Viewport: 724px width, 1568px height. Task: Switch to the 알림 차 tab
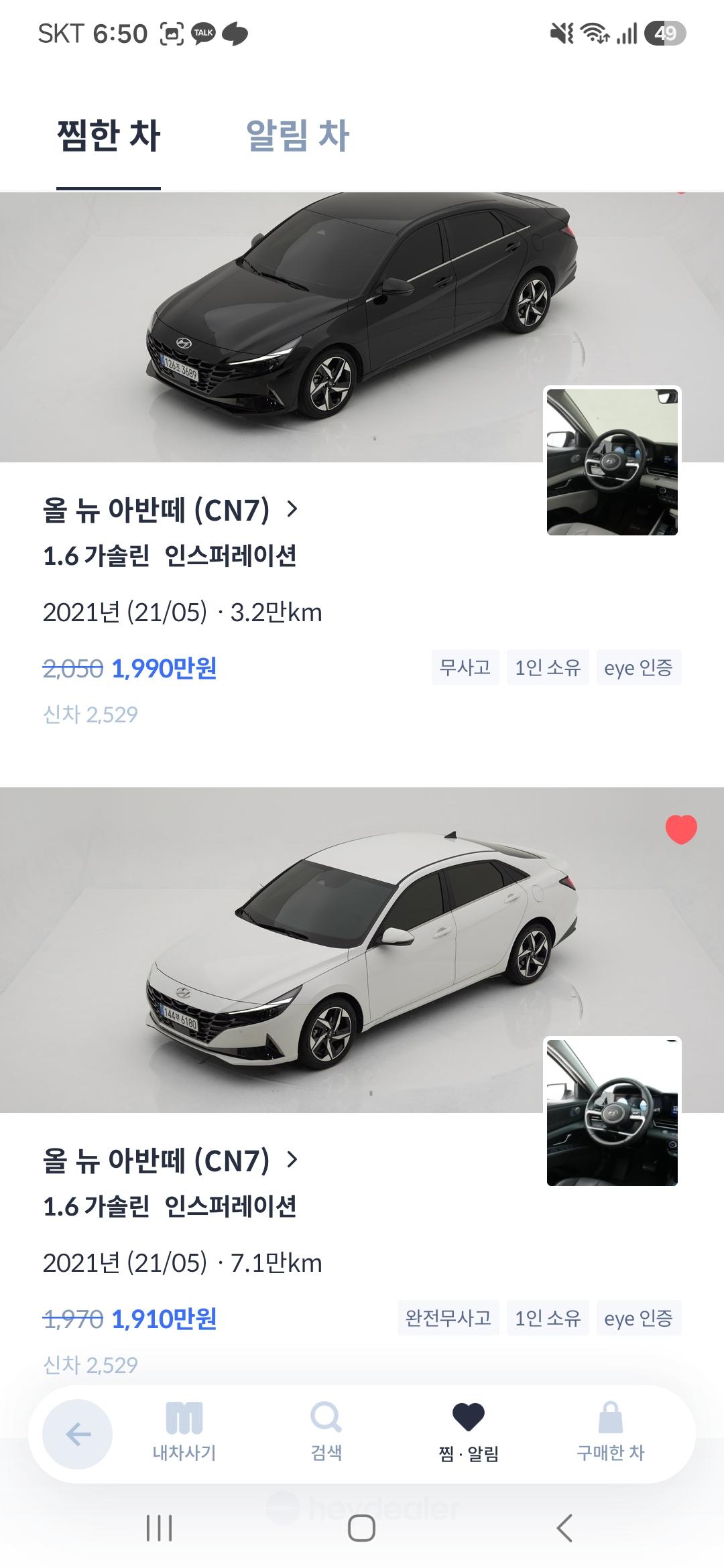click(x=298, y=135)
